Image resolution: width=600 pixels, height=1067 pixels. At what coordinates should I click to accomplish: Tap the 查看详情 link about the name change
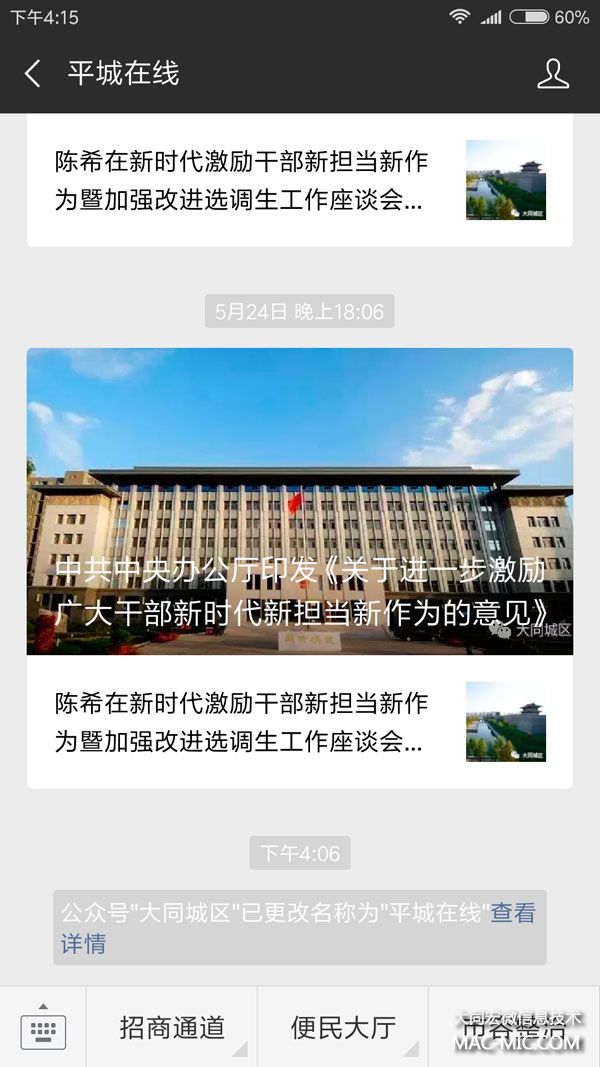[x=512, y=913]
